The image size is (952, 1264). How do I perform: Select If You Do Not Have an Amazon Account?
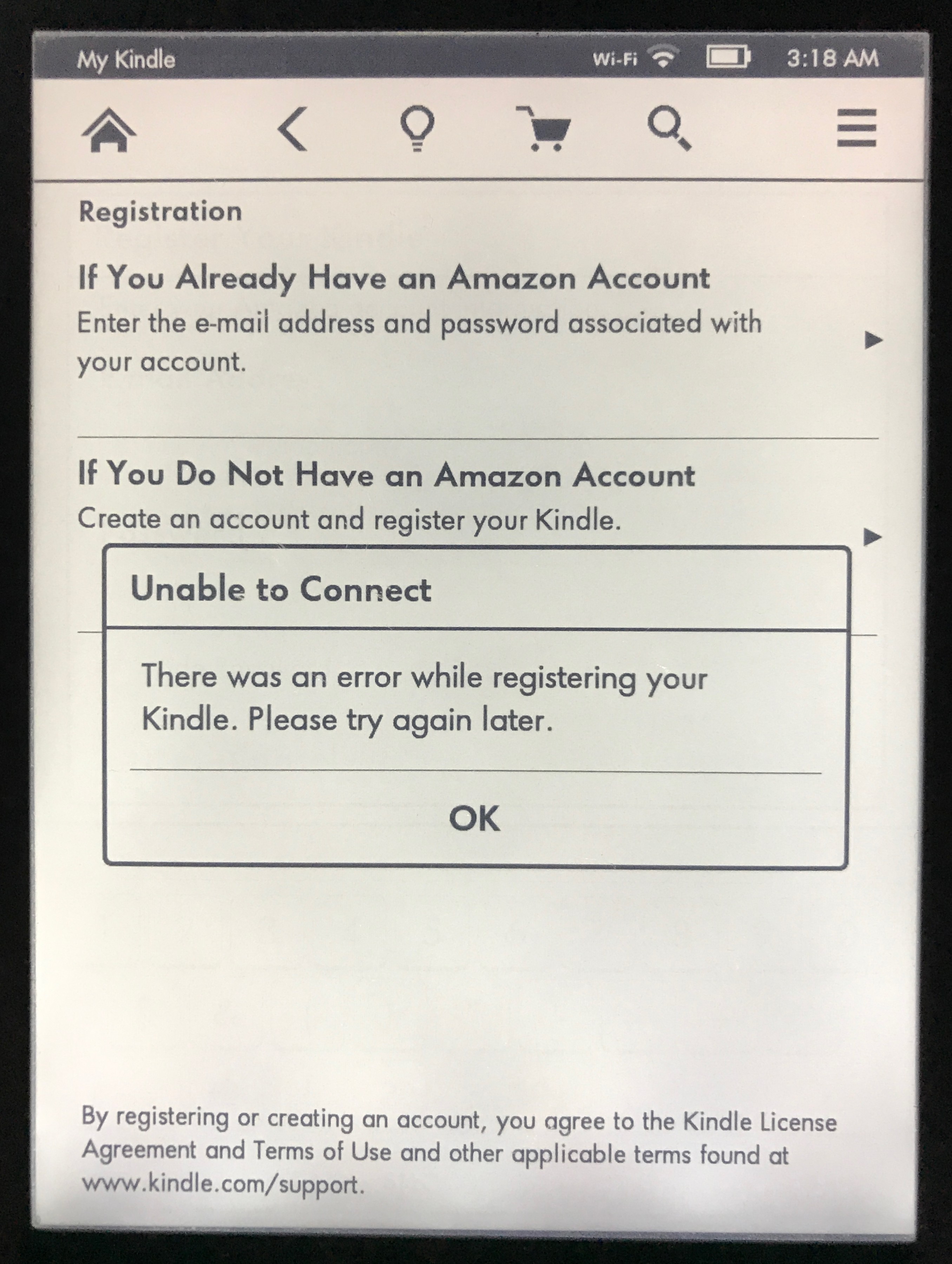pyautogui.click(x=386, y=476)
